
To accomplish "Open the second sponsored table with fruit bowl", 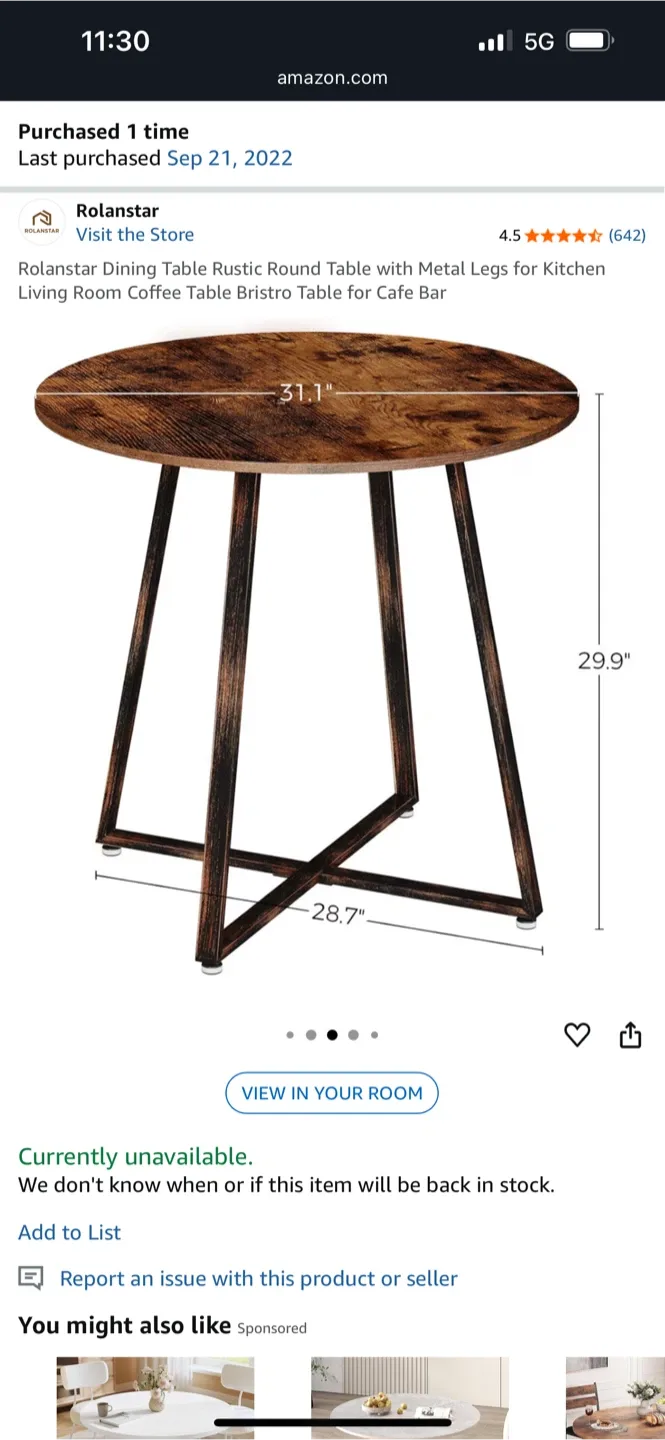I will pos(410,1397).
